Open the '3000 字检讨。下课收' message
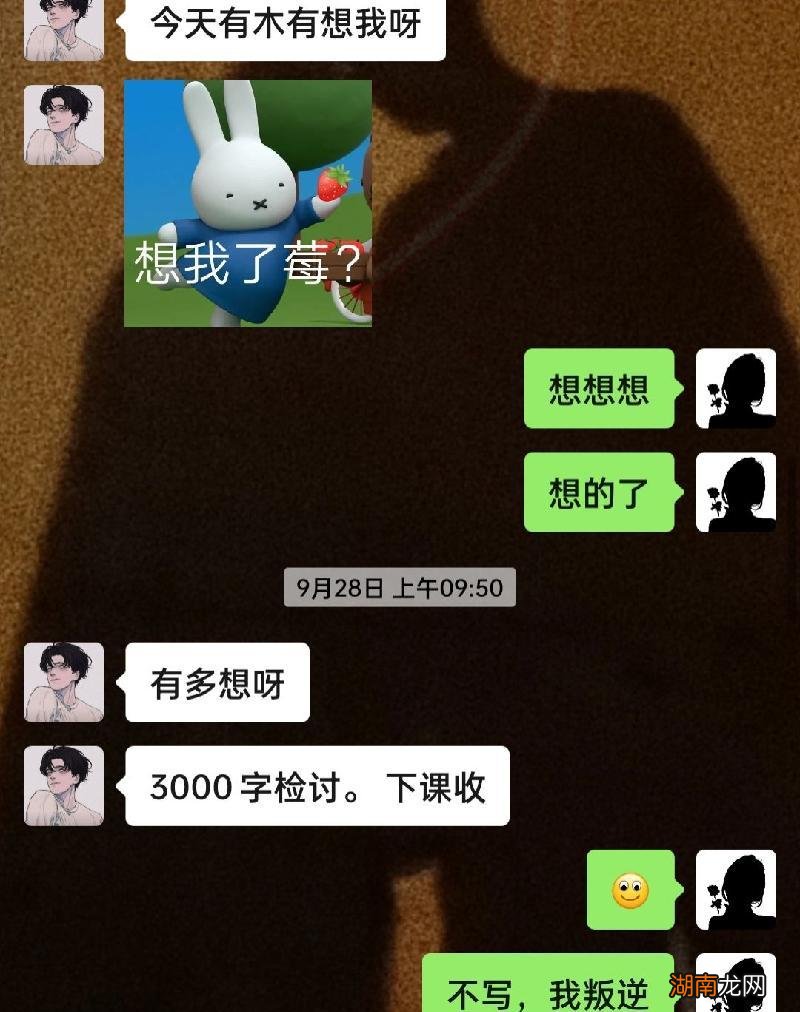The height and width of the screenshot is (1012, 800). click(x=317, y=787)
